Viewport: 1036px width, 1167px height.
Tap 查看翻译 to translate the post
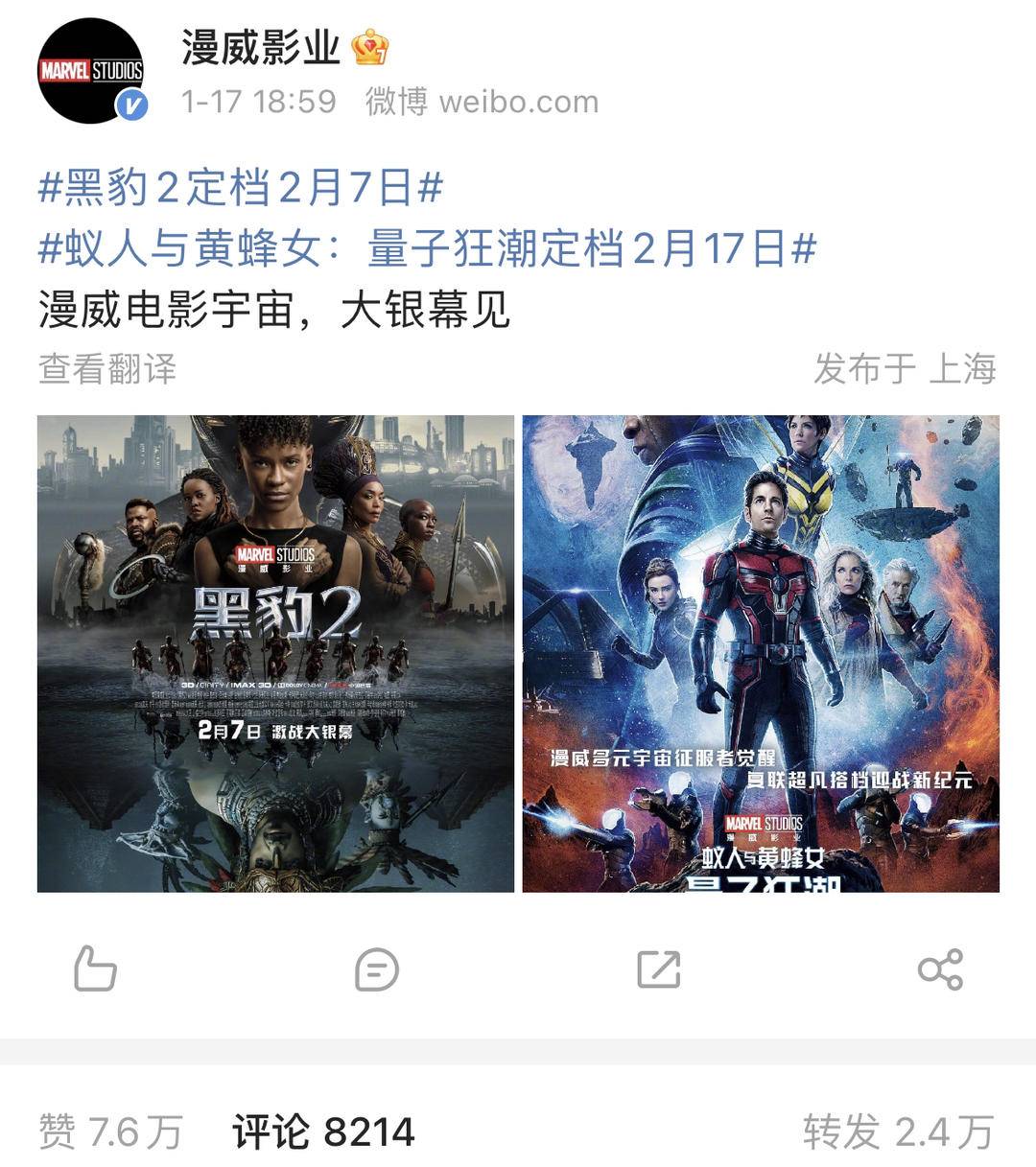click(107, 368)
